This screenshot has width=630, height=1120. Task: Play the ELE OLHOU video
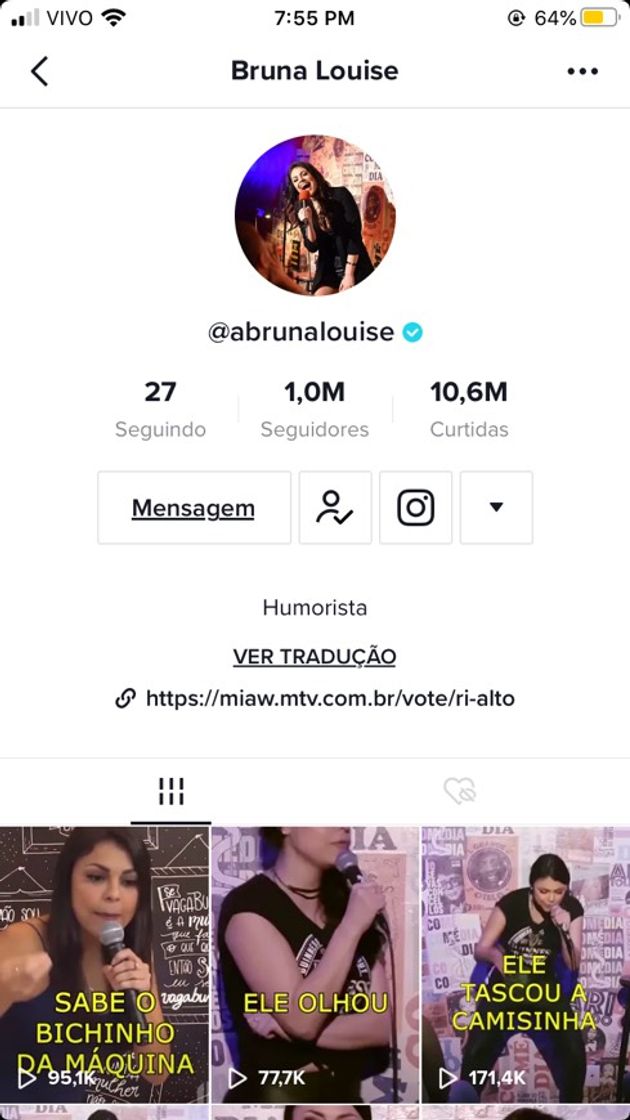315,965
